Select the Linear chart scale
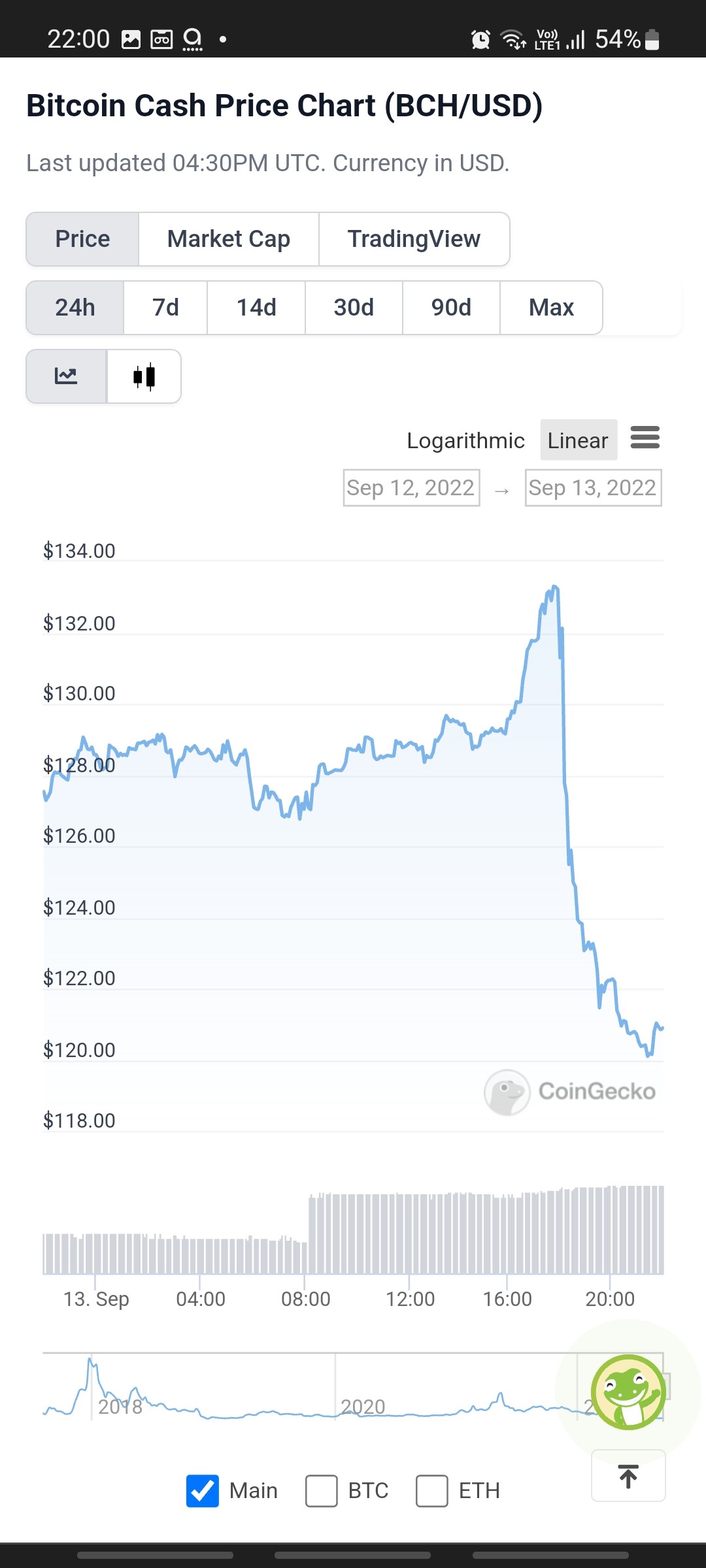This screenshot has height=1568, width=706. pos(579,440)
